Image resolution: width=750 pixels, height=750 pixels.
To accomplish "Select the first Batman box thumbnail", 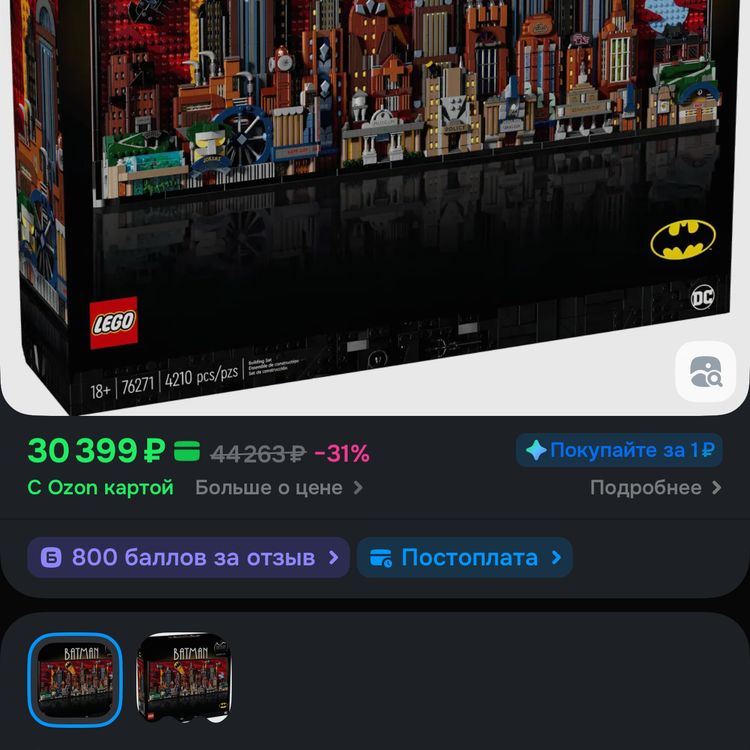I will pos(75,680).
